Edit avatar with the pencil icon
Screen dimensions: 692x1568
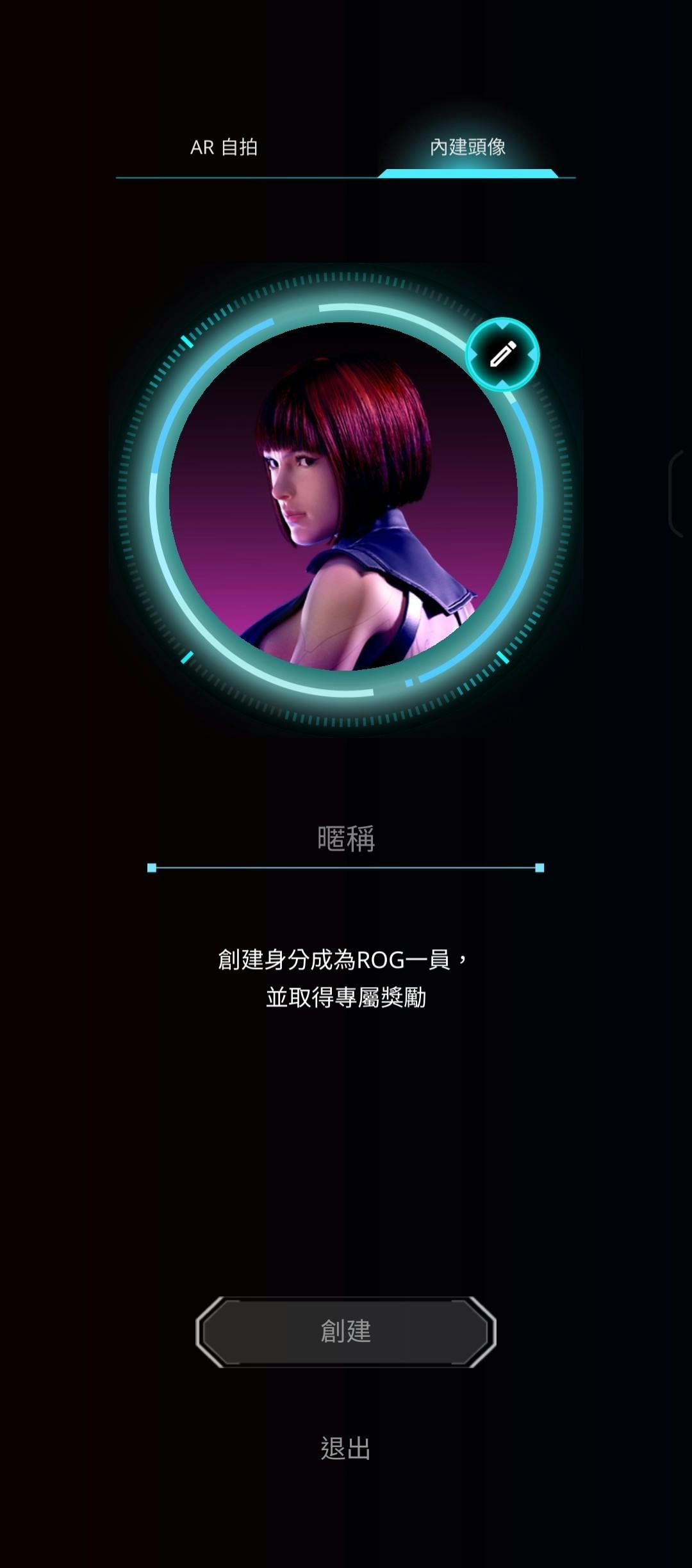tap(503, 354)
